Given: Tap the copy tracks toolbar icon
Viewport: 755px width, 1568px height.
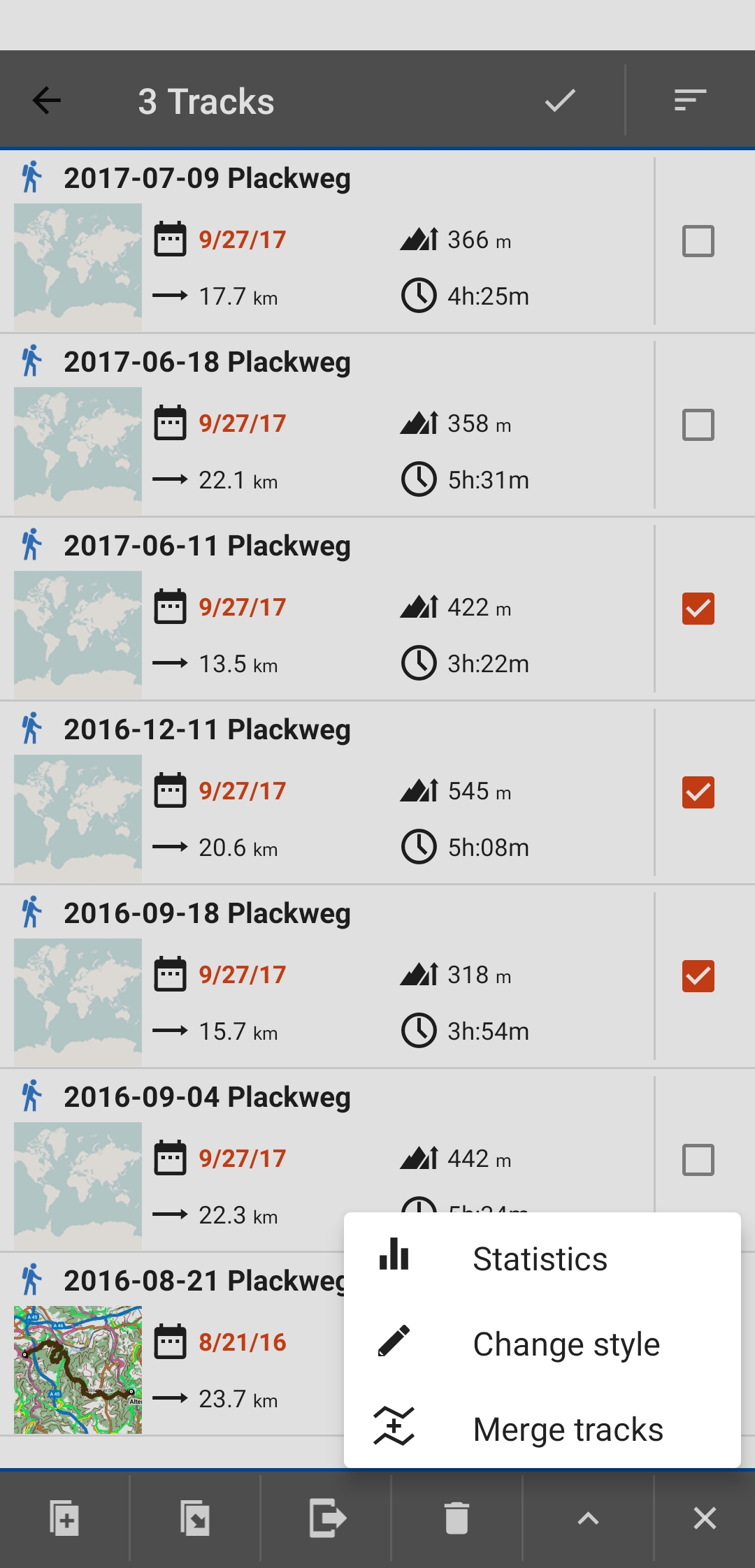Looking at the screenshot, I should [64, 1518].
